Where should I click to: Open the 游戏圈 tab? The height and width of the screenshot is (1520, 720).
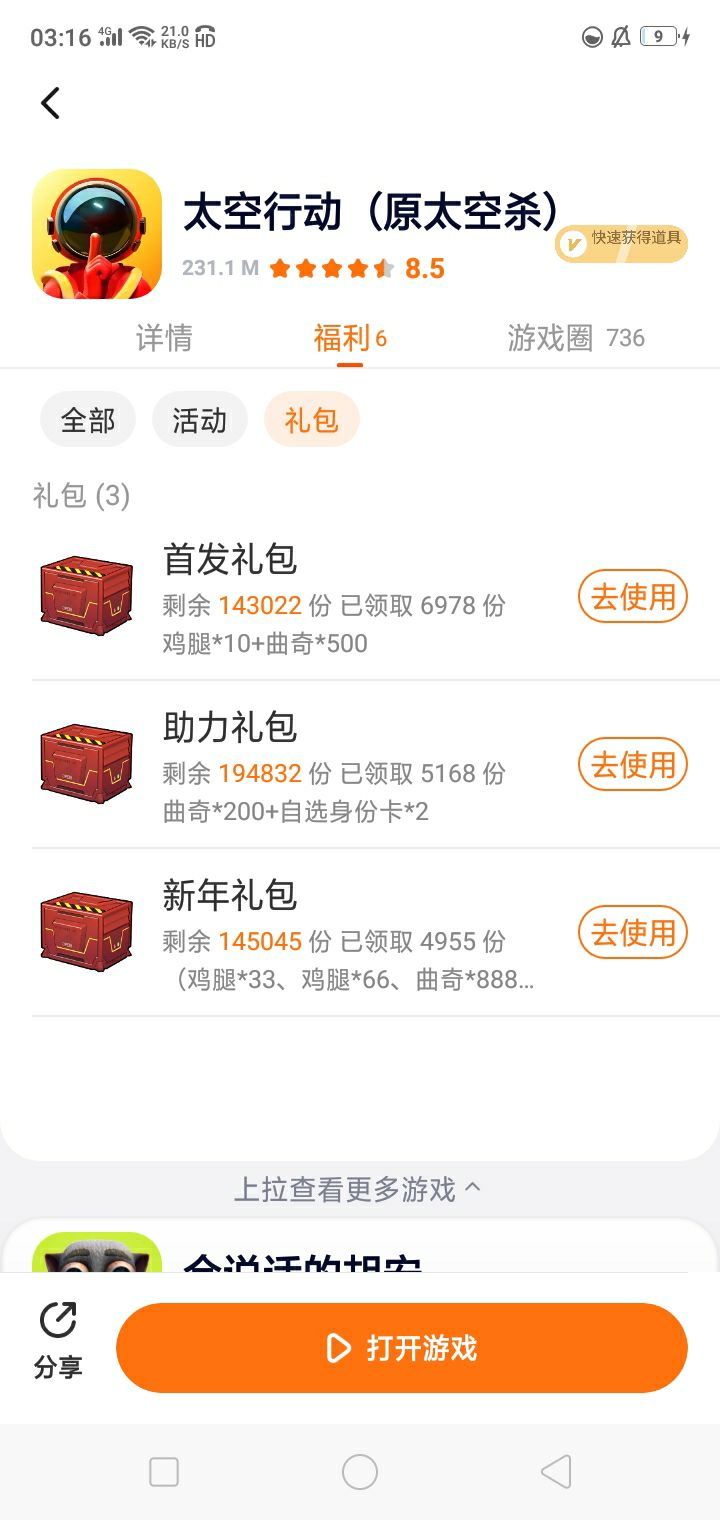575,338
